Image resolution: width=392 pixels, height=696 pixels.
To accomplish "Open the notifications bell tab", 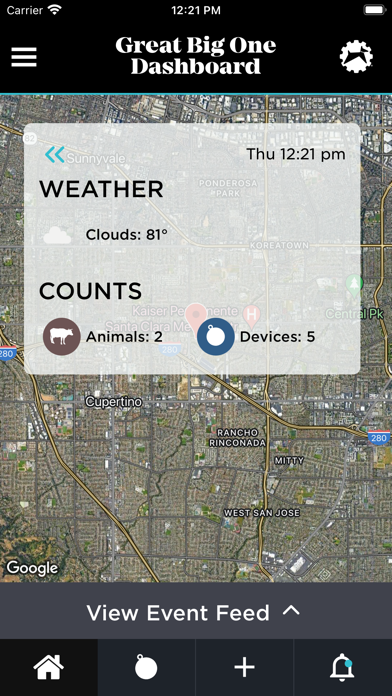I will (343, 668).
